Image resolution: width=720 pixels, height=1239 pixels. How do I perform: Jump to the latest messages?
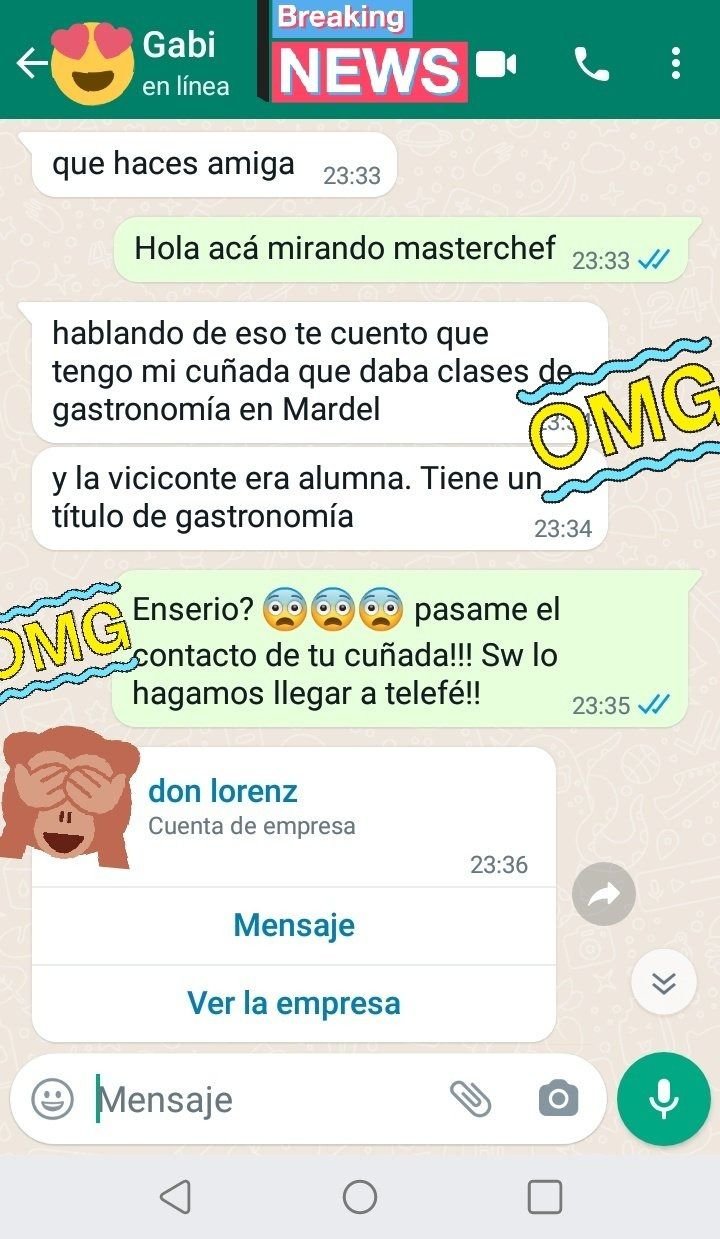click(664, 983)
